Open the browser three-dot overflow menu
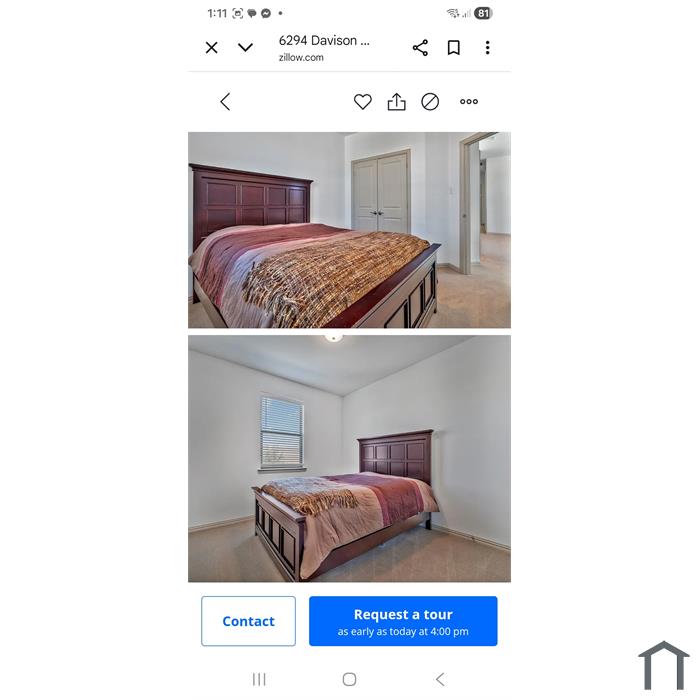Screen dimensions: 700x700 pyautogui.click(x=487, y=48)
